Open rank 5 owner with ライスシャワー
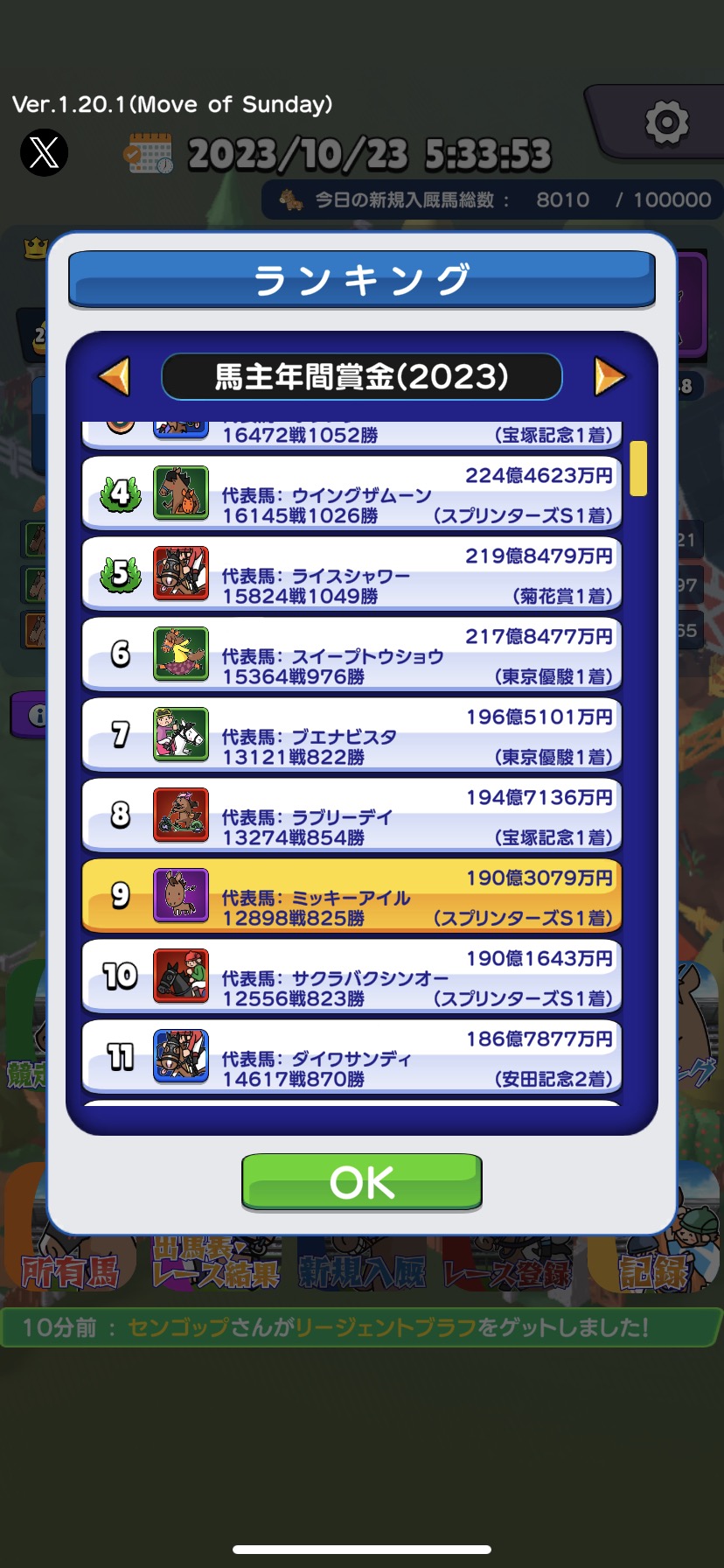This screenshot has width=724, height=1568. pos(352,575)
